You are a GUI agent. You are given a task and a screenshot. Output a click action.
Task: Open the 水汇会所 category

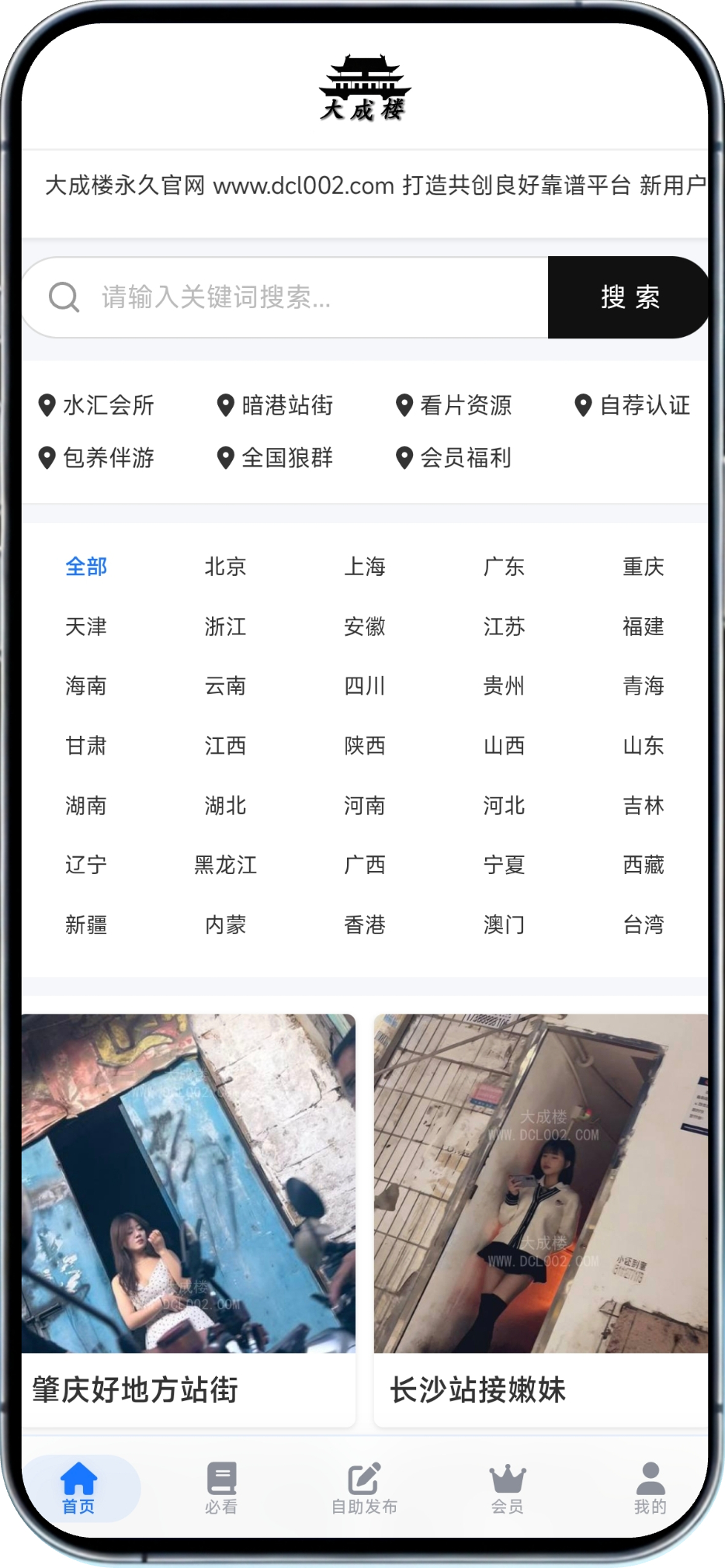[x=97, y=405]
